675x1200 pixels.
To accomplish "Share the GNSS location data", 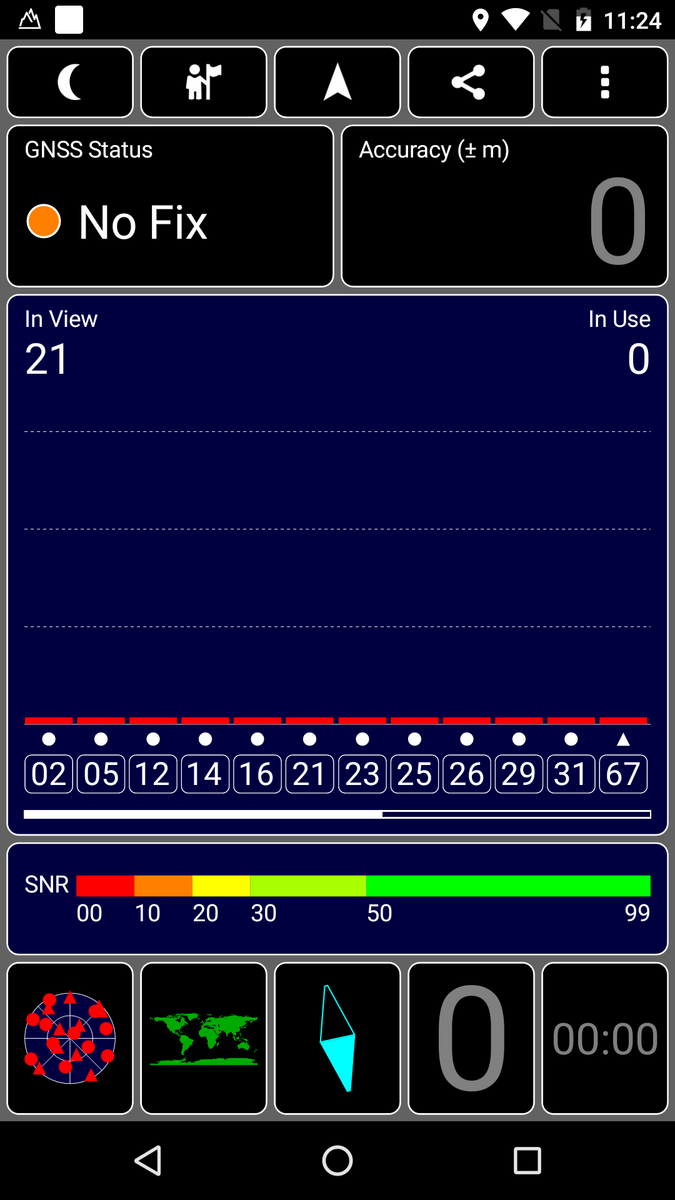I will pyautogui.click(x=471, y=82).
